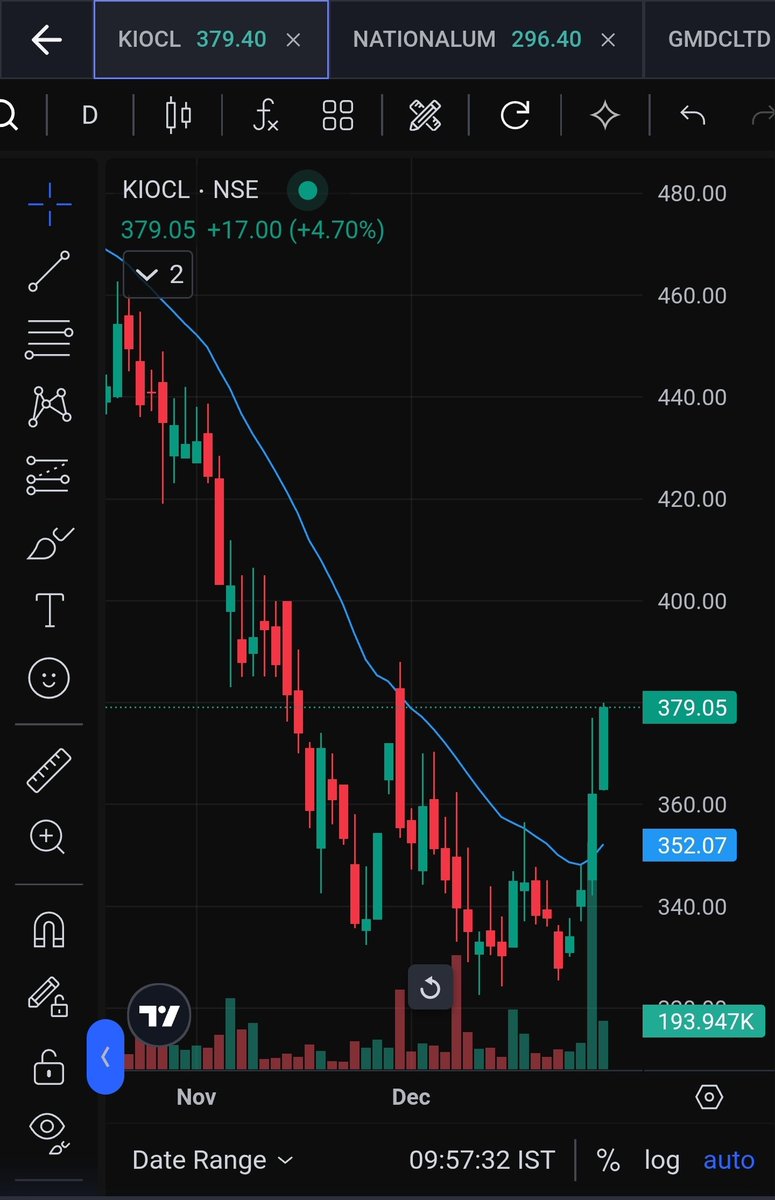
Task: Select the trend line drawing tool
Action: [48, 271]
